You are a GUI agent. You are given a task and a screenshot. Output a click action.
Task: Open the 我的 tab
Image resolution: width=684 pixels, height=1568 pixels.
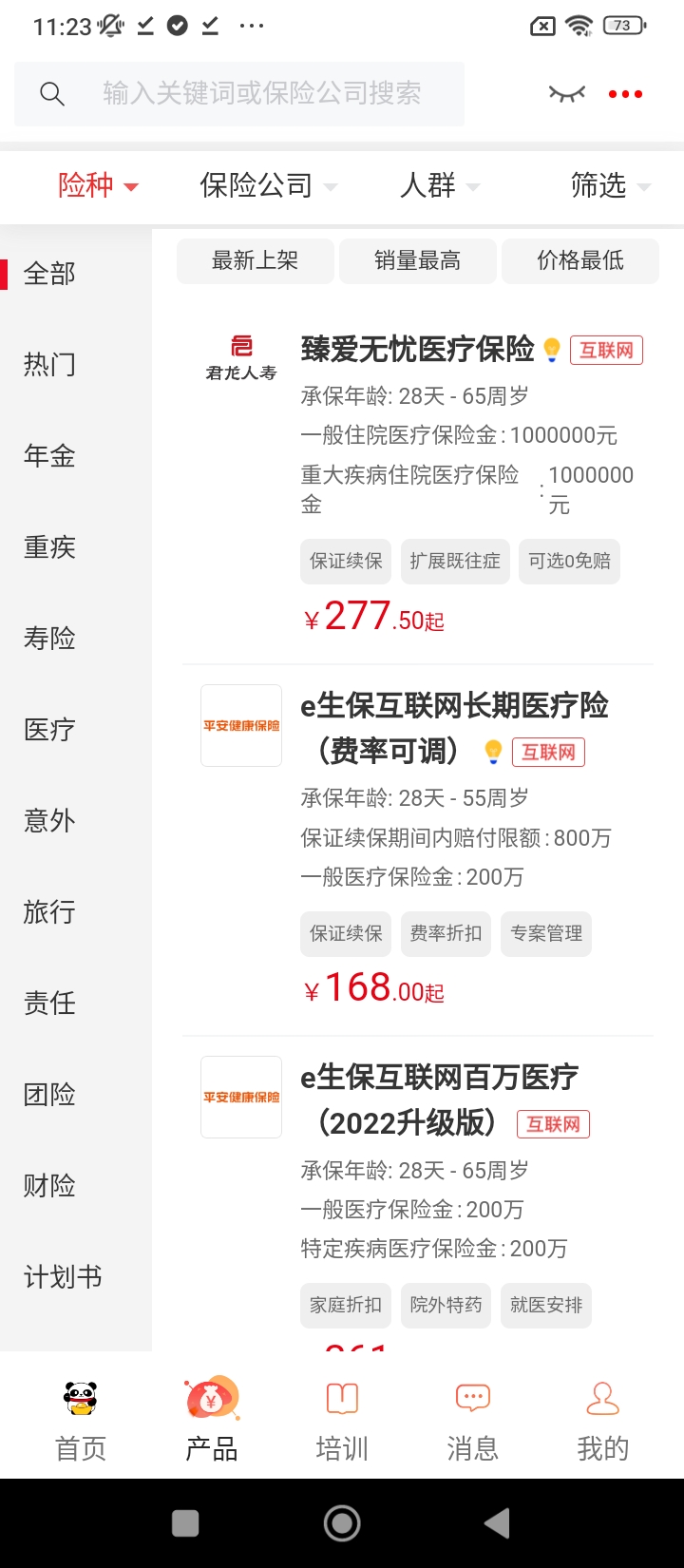[x=602, y=1421]
